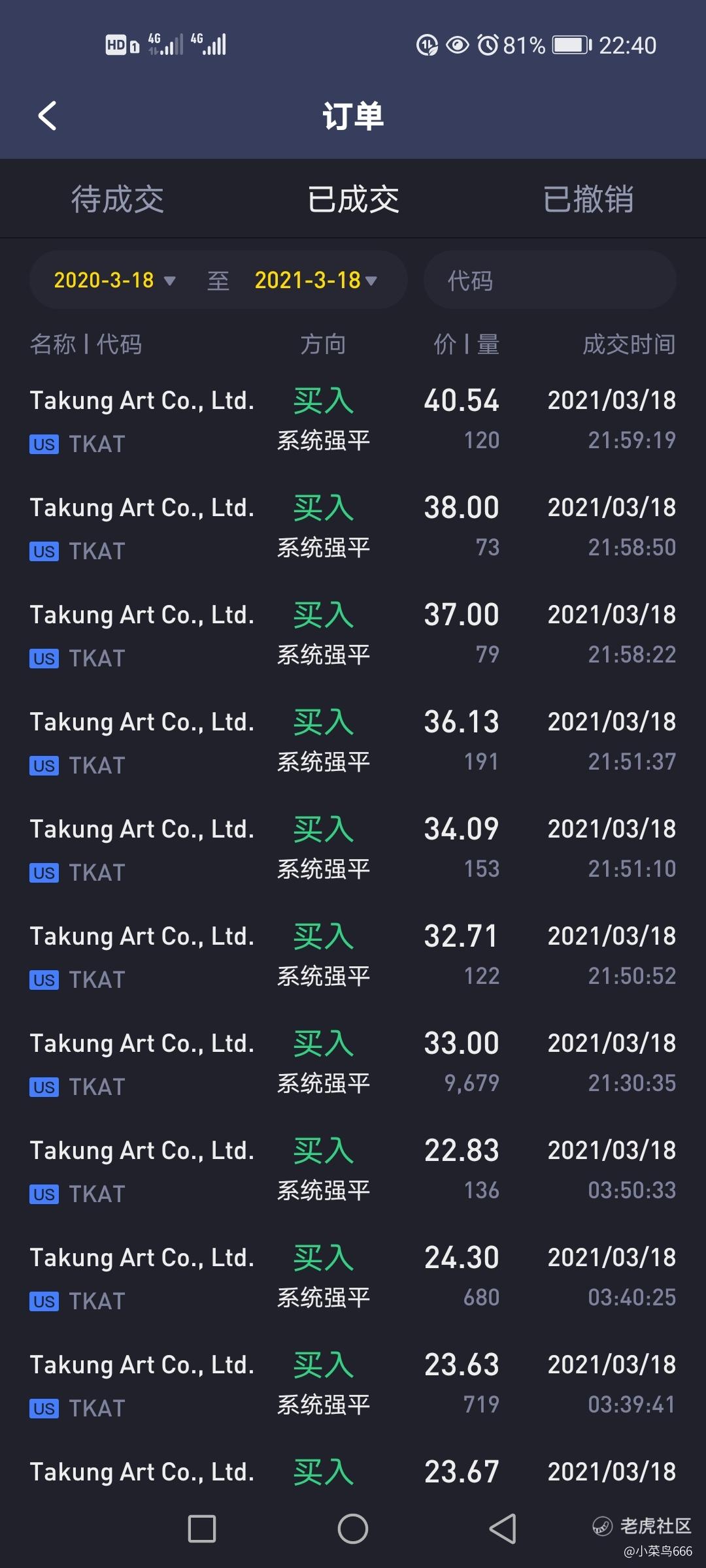Open the start date 2020-3-18 picker

[114, 280]
